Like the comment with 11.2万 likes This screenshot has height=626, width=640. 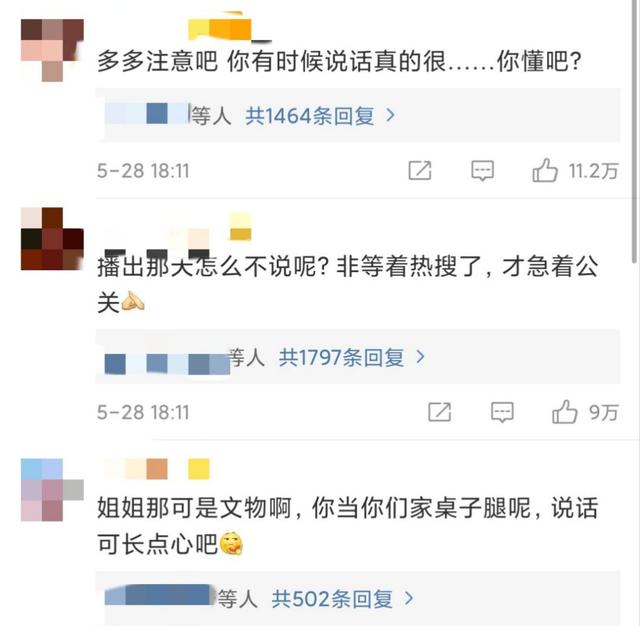[545, 171]
